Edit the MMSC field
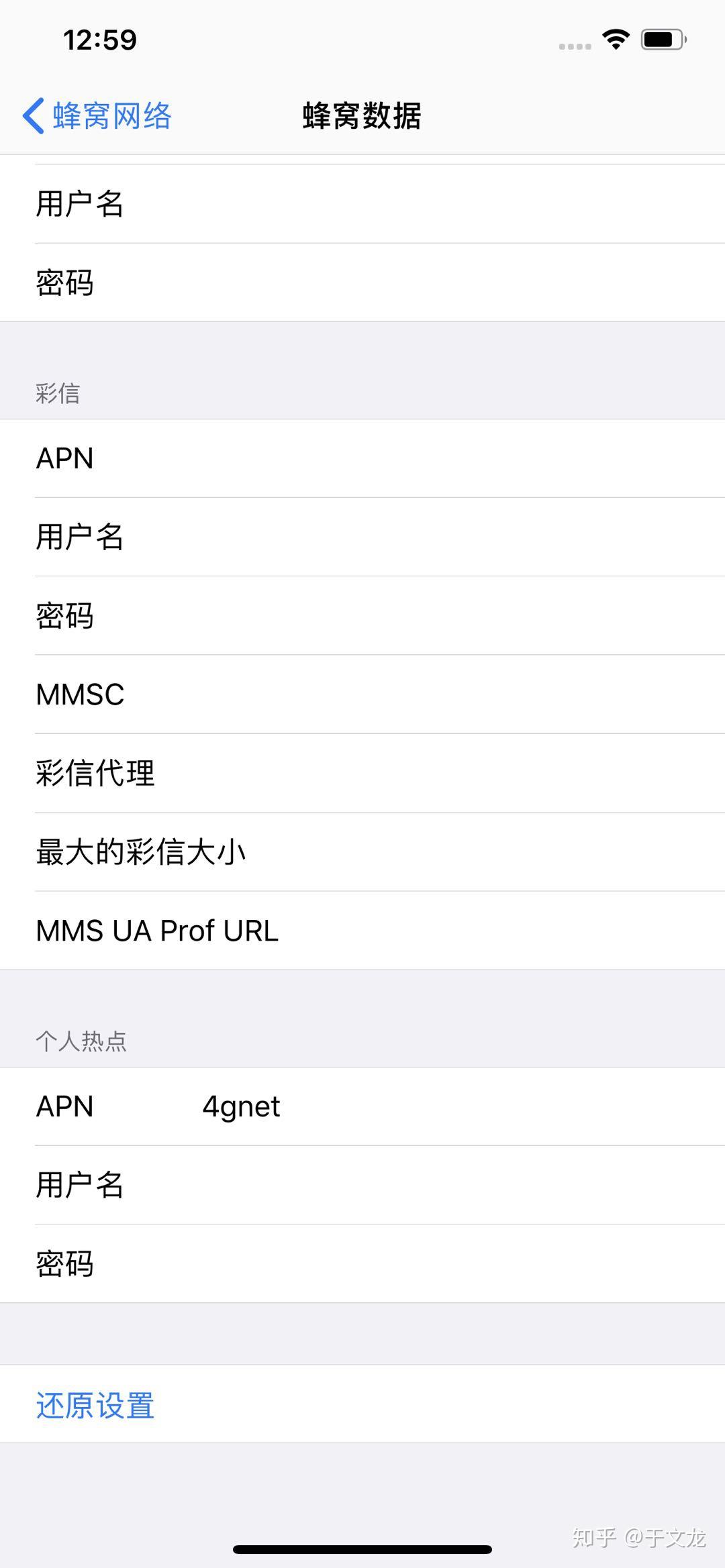This screenshot has height=1568, width=725. (x=403, y=694)
